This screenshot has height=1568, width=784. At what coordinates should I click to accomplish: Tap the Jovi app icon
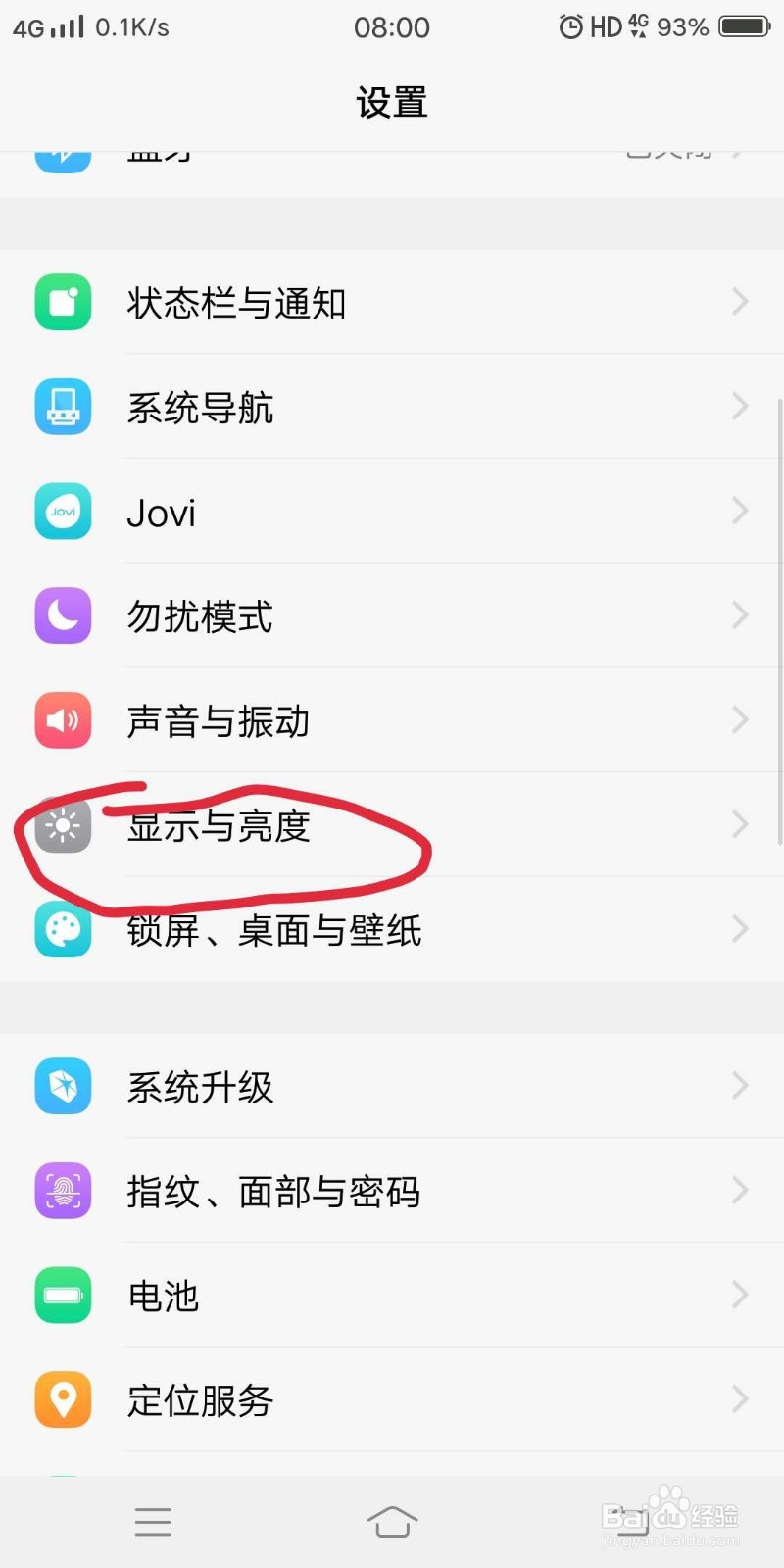click(63, 511)
